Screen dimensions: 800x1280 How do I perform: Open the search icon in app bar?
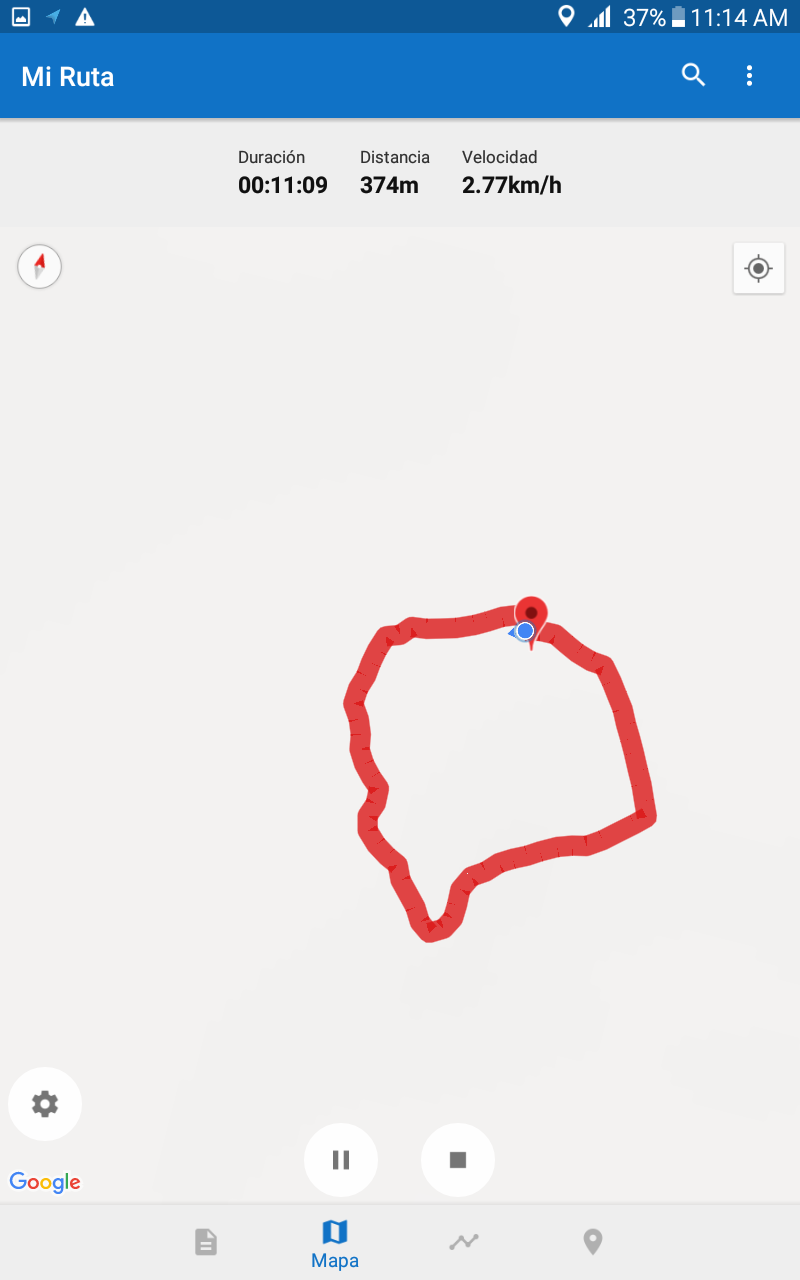(693, 75)
